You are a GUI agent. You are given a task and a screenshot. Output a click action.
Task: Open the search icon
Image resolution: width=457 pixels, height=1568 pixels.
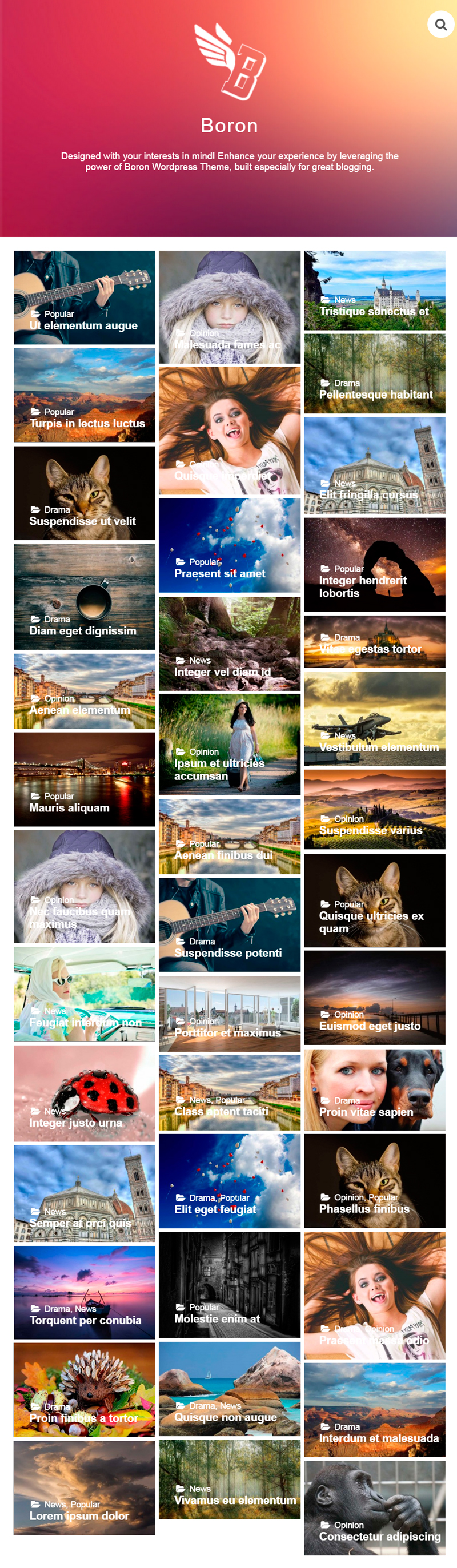(x=440, y=25)
